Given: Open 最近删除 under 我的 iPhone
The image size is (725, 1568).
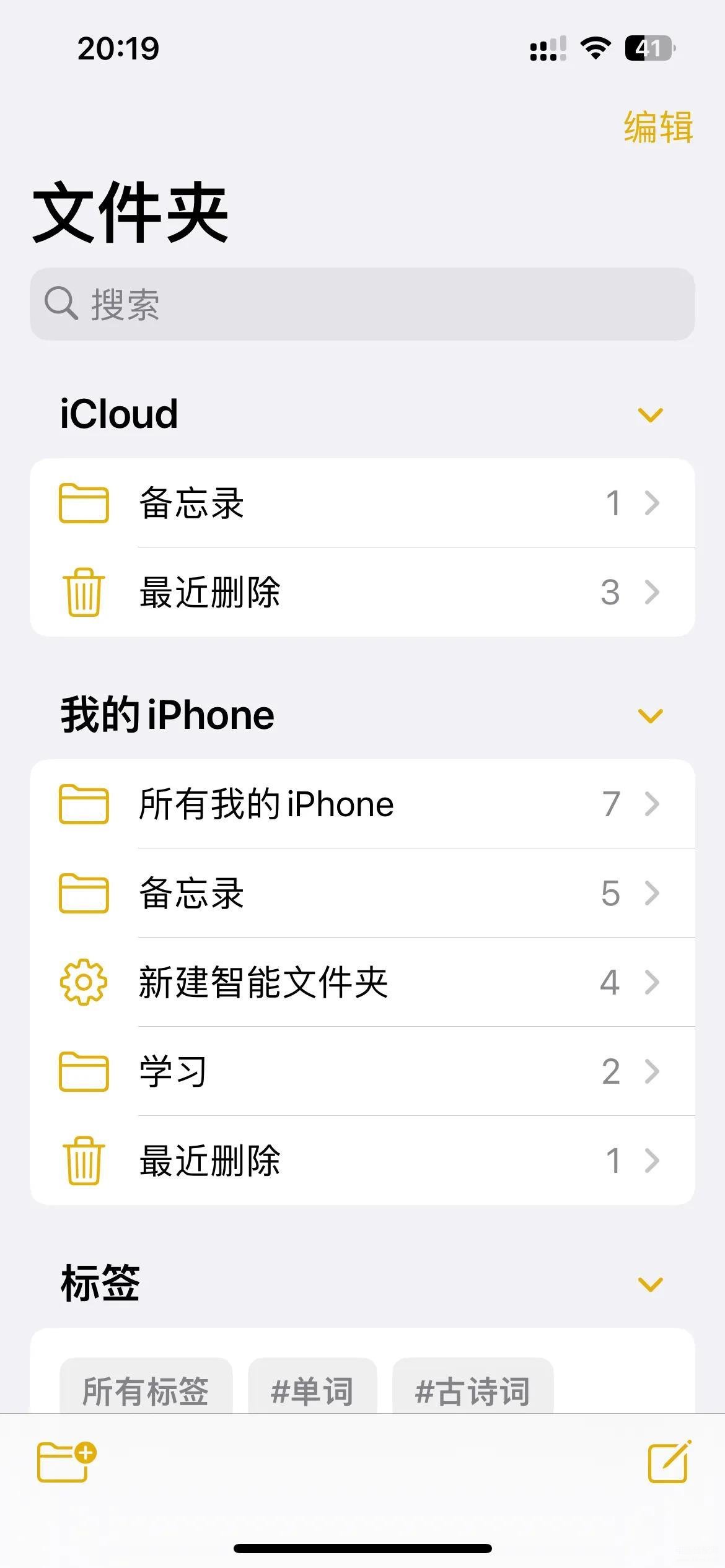Looking at the screenshot, I should pos(362,1161).
